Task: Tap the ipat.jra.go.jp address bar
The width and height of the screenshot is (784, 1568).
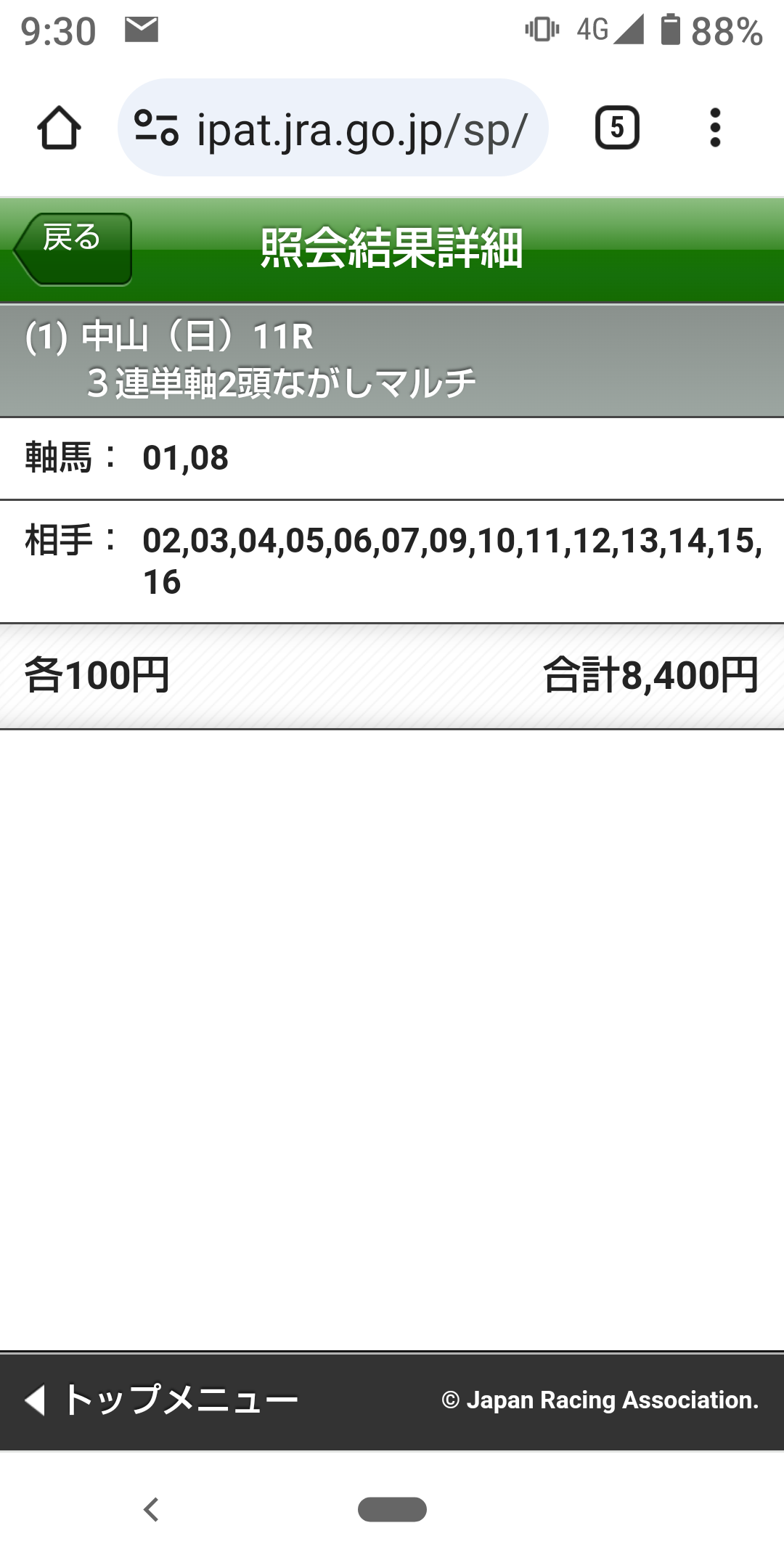Action: 361,130
